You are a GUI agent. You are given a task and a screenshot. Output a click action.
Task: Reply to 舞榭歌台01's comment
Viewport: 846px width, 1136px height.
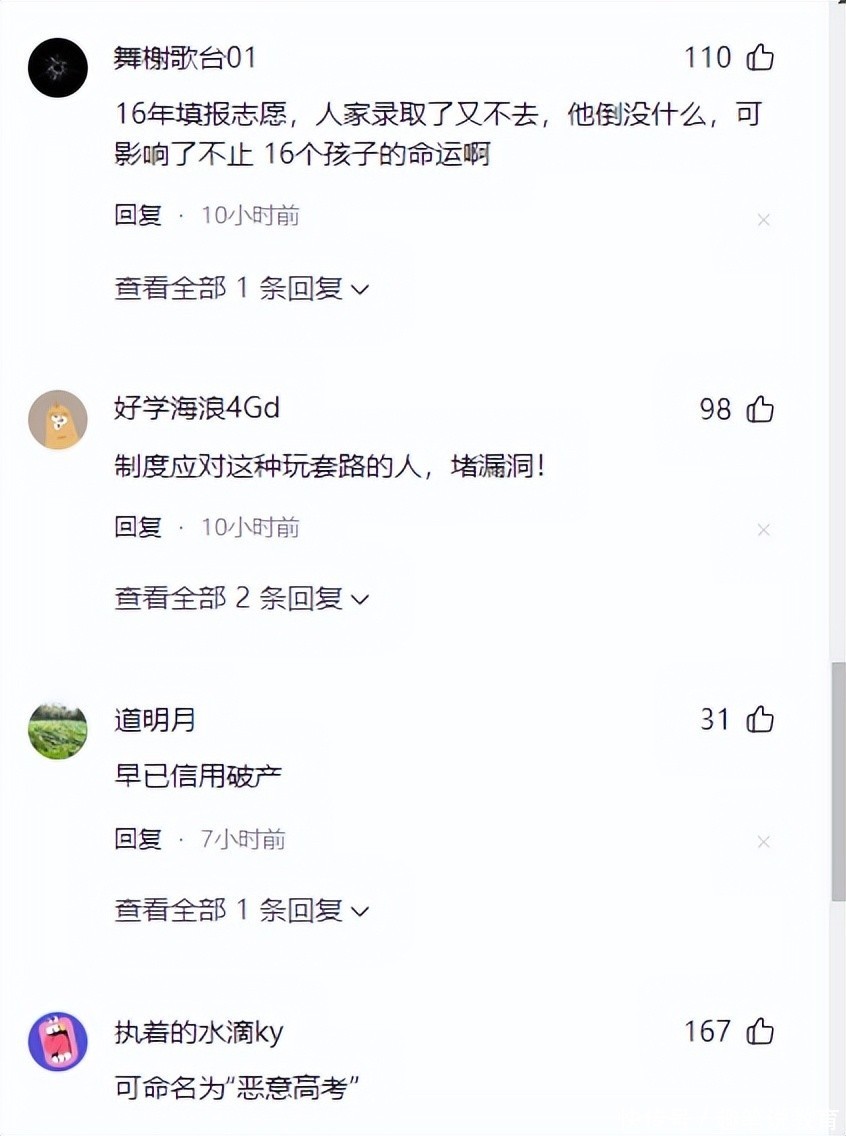pyautogui.click(x=138, y=215)
